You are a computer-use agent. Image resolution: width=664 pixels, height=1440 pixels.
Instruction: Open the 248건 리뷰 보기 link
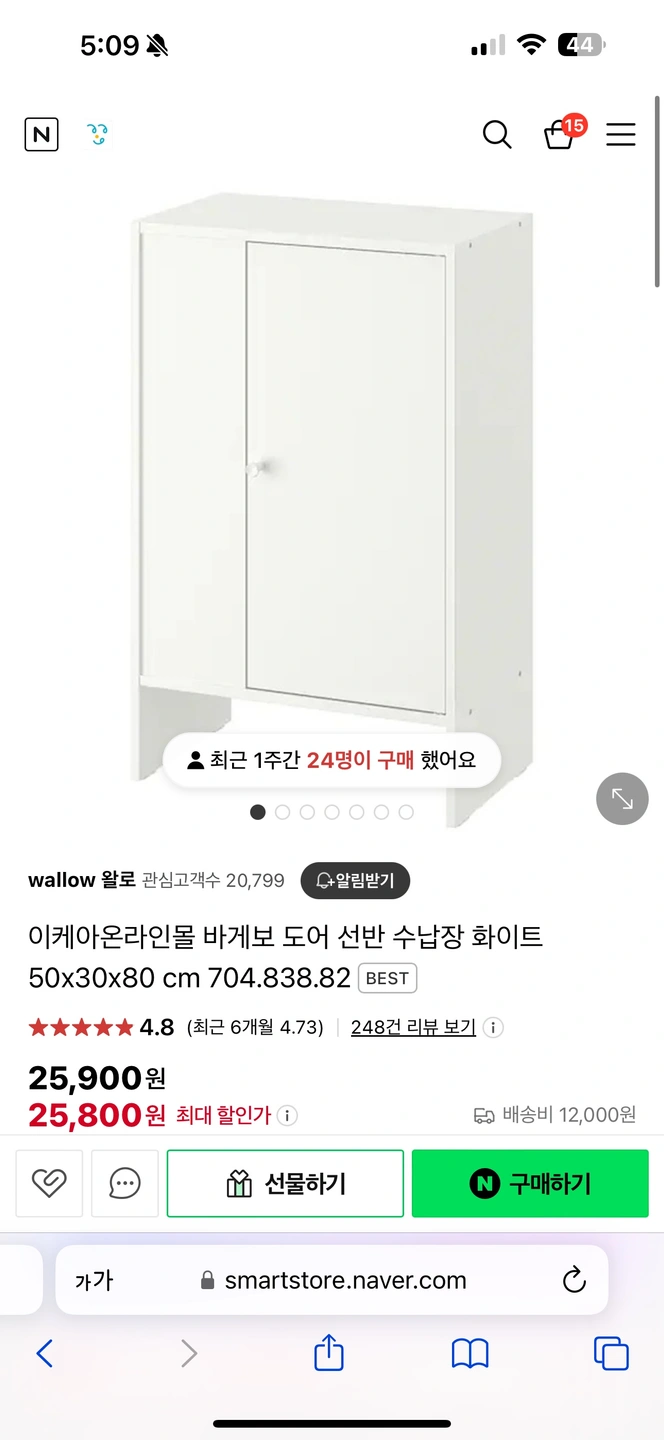(413, 1028)
